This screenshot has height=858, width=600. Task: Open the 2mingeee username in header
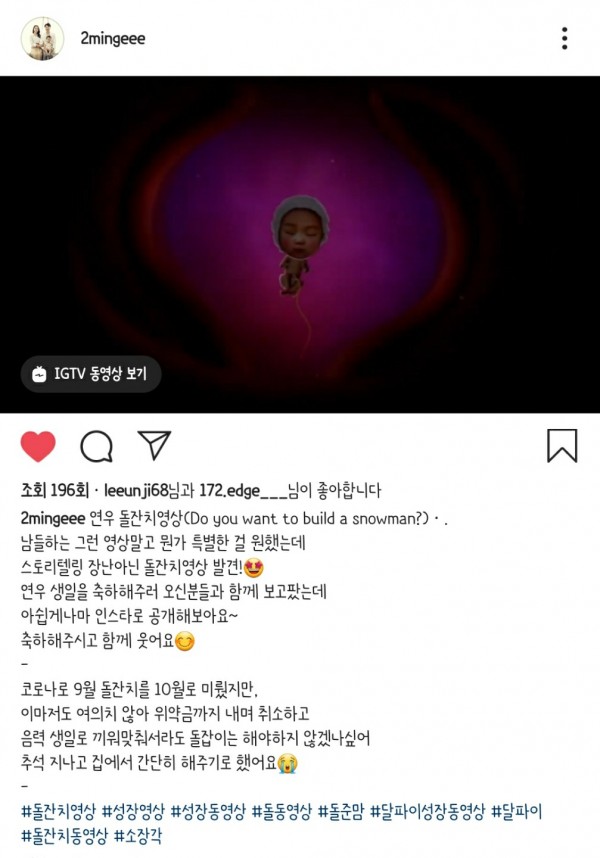pyautogui.click(x=113, y=39)
